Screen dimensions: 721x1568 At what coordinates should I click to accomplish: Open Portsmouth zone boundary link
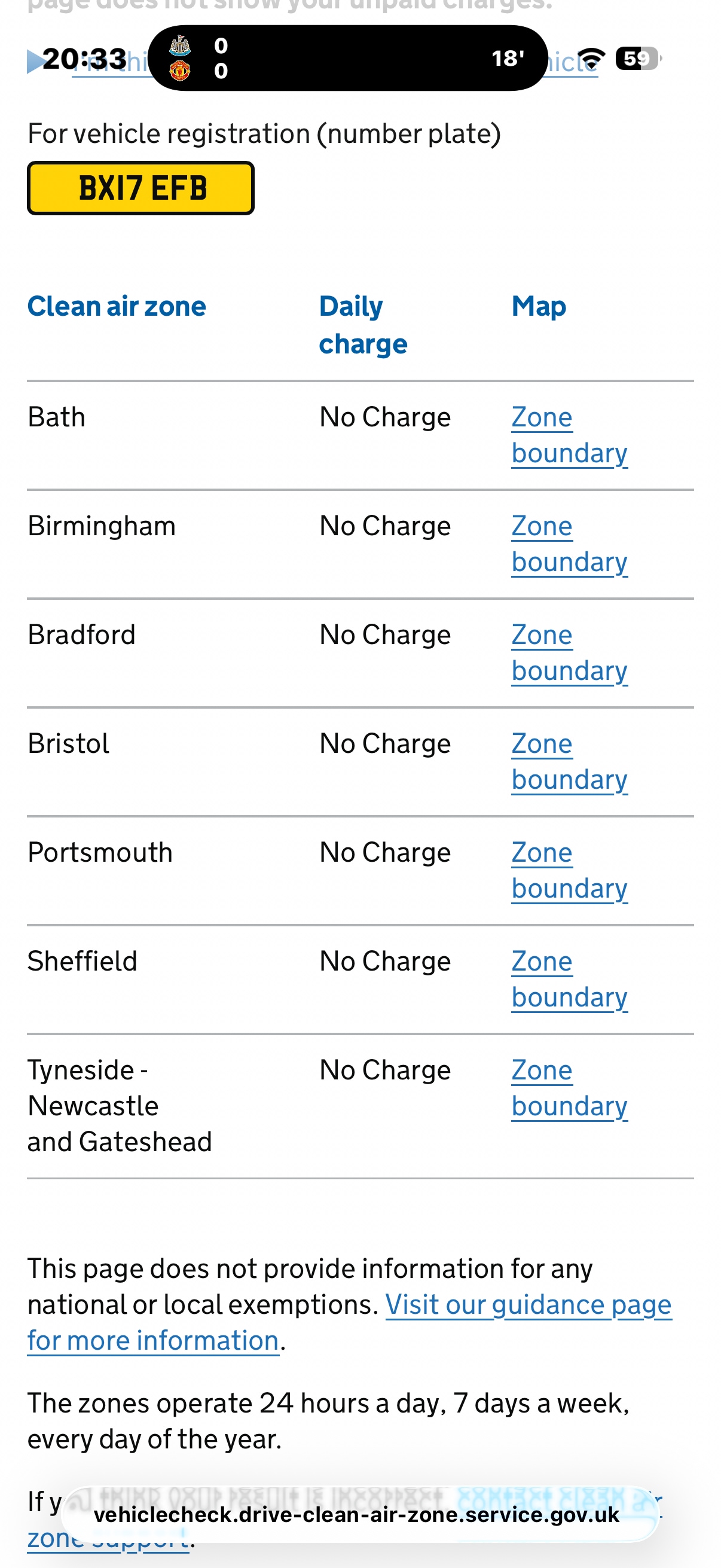coord(569,871)
